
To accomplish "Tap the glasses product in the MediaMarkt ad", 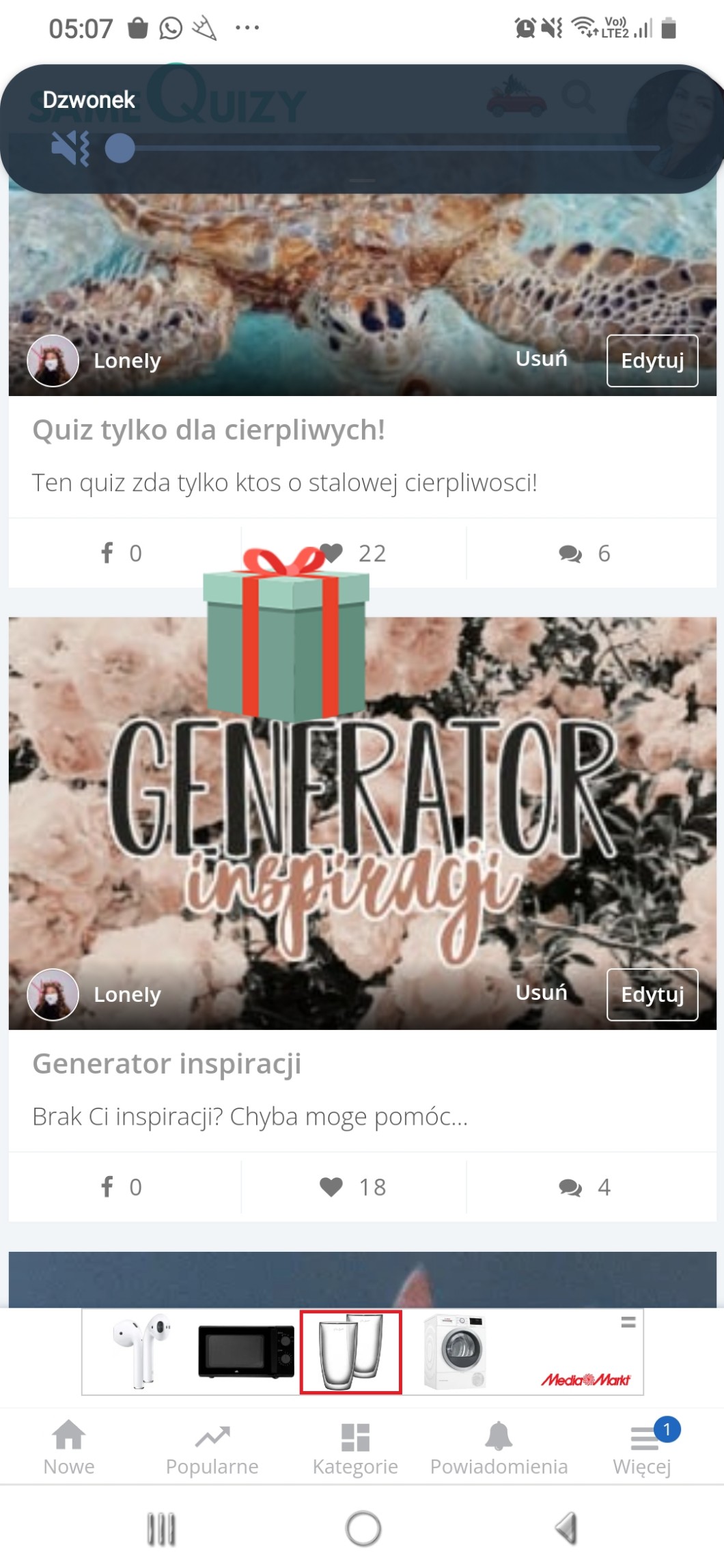I will click(351, 1352).
